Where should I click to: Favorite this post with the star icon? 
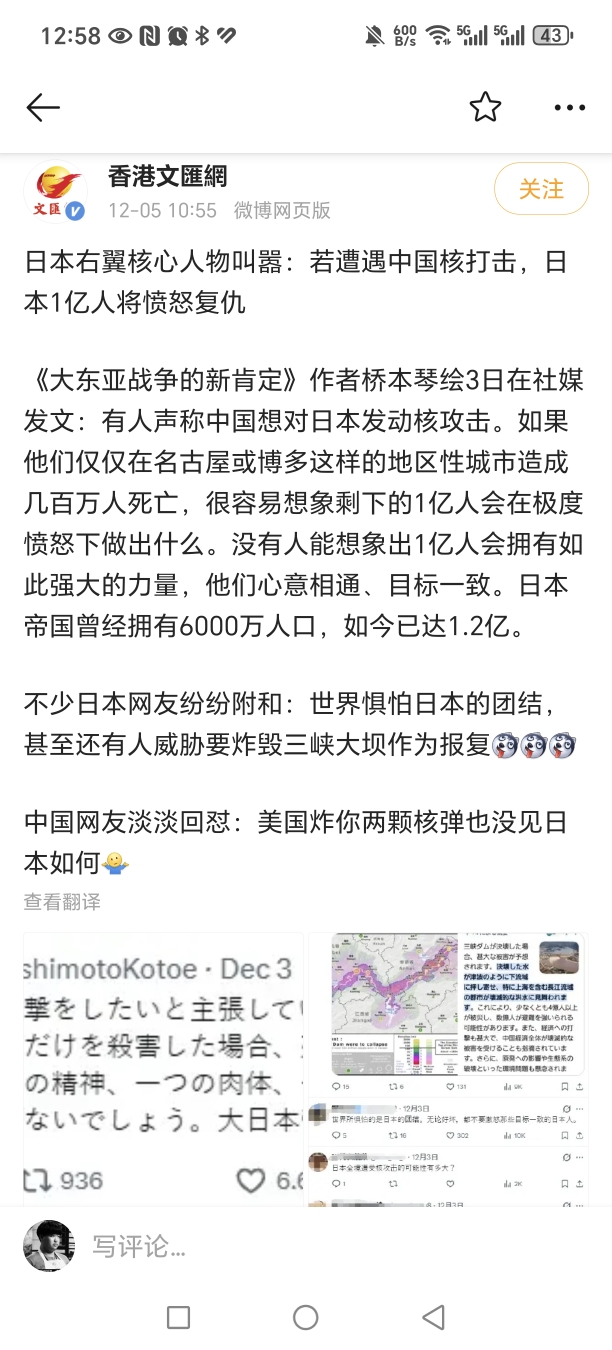(485, 107)
